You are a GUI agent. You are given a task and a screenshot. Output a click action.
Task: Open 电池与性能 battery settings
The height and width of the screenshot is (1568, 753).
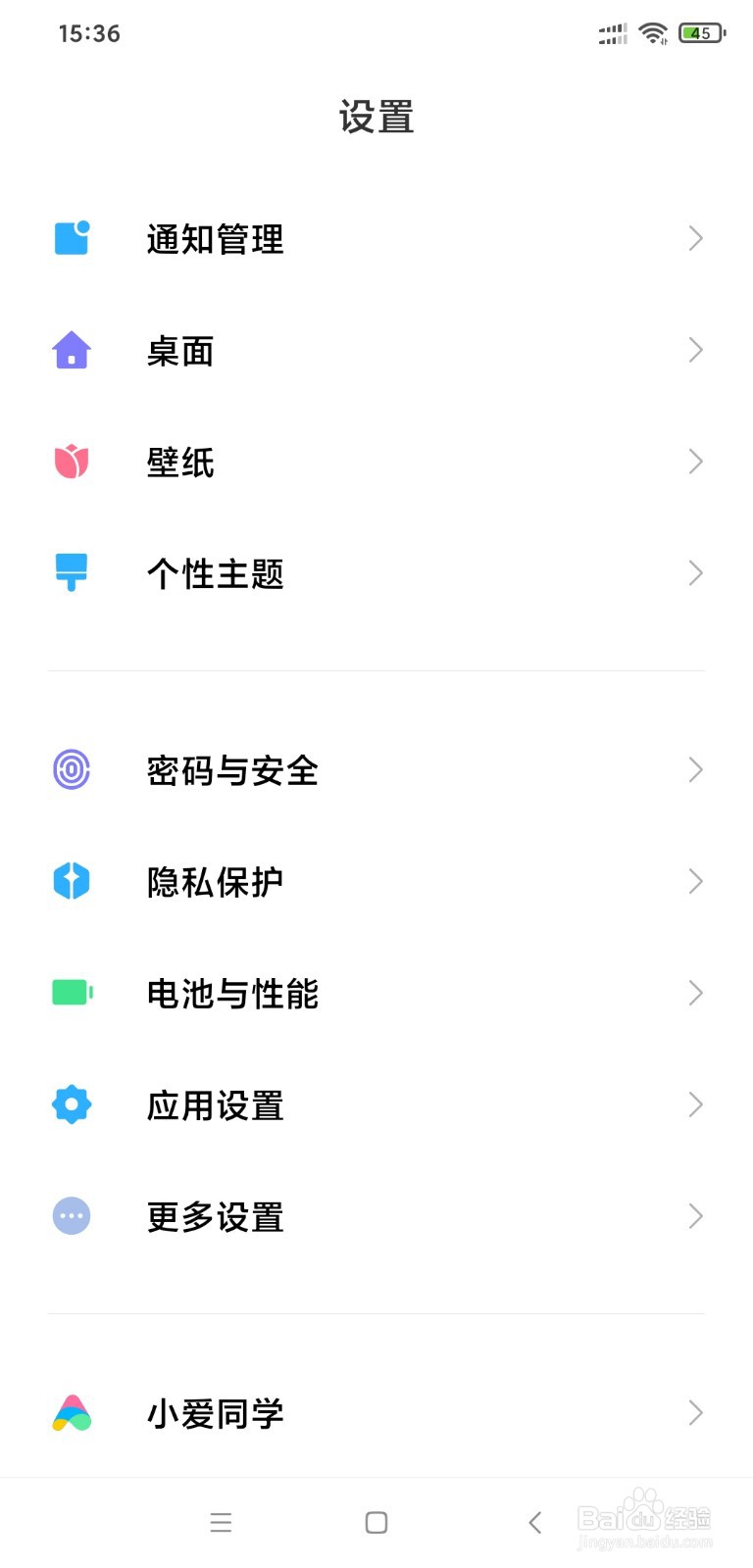pyautogui.click(x=232, y=994)
